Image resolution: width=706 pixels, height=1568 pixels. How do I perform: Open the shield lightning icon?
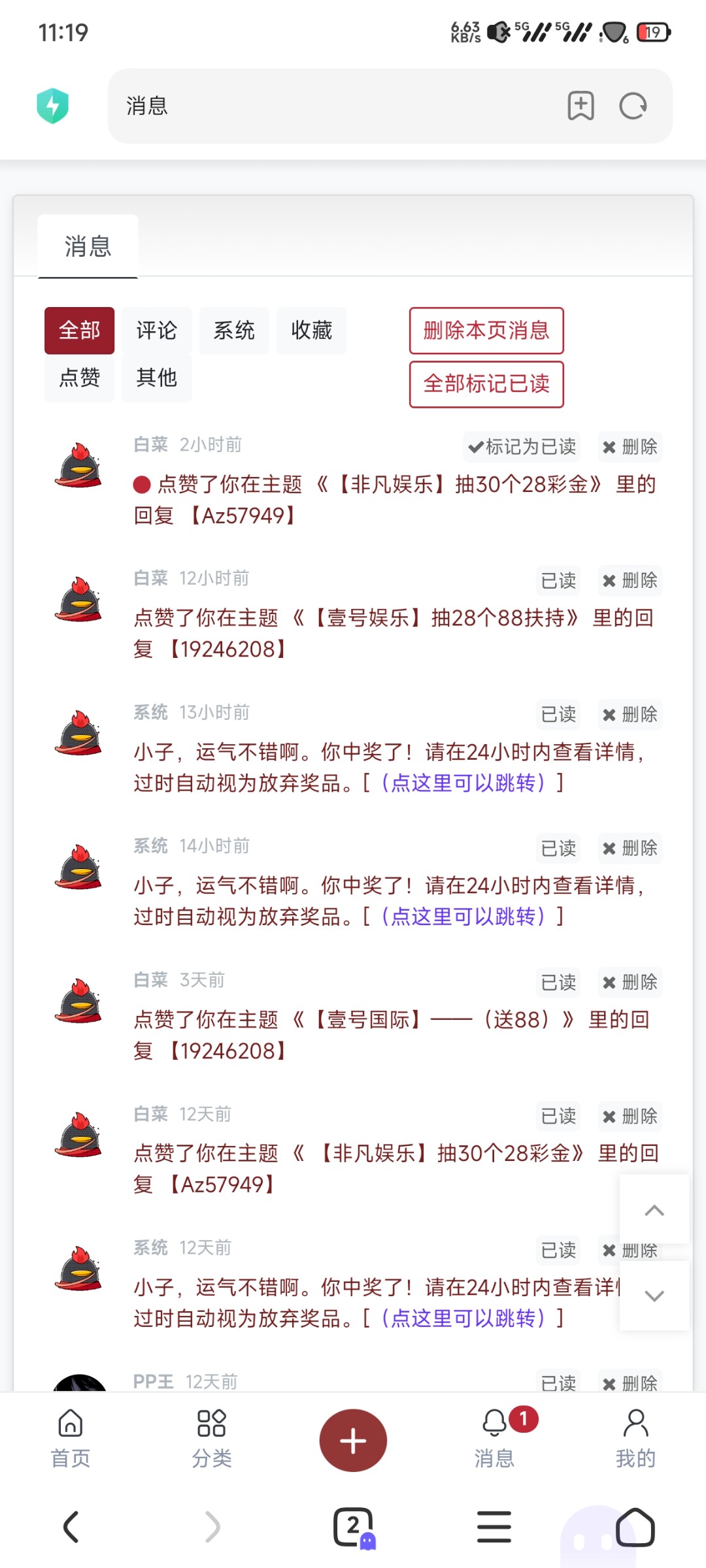coord(53,106)
